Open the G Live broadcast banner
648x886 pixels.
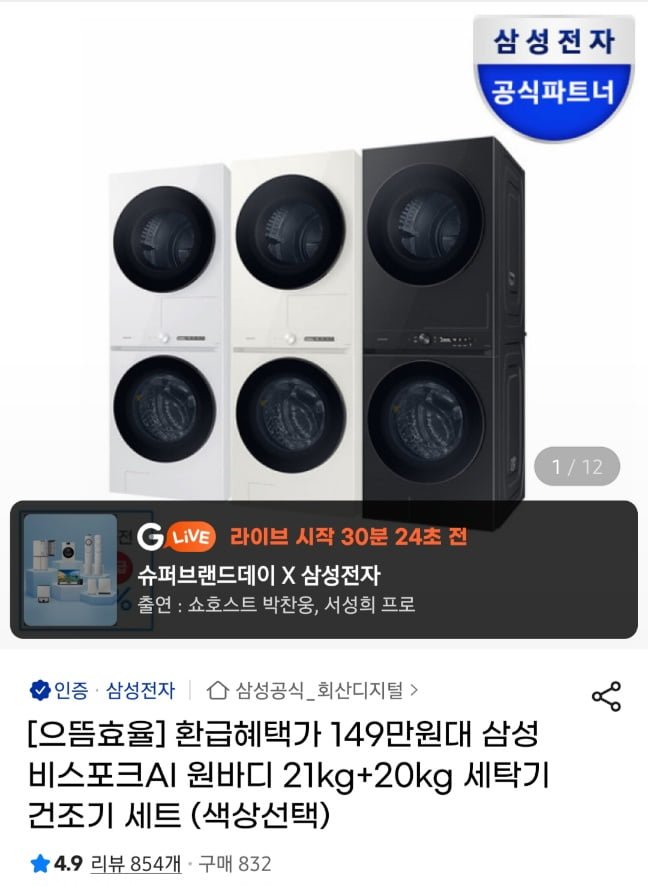pyautogui.click(x=324, y=570)
